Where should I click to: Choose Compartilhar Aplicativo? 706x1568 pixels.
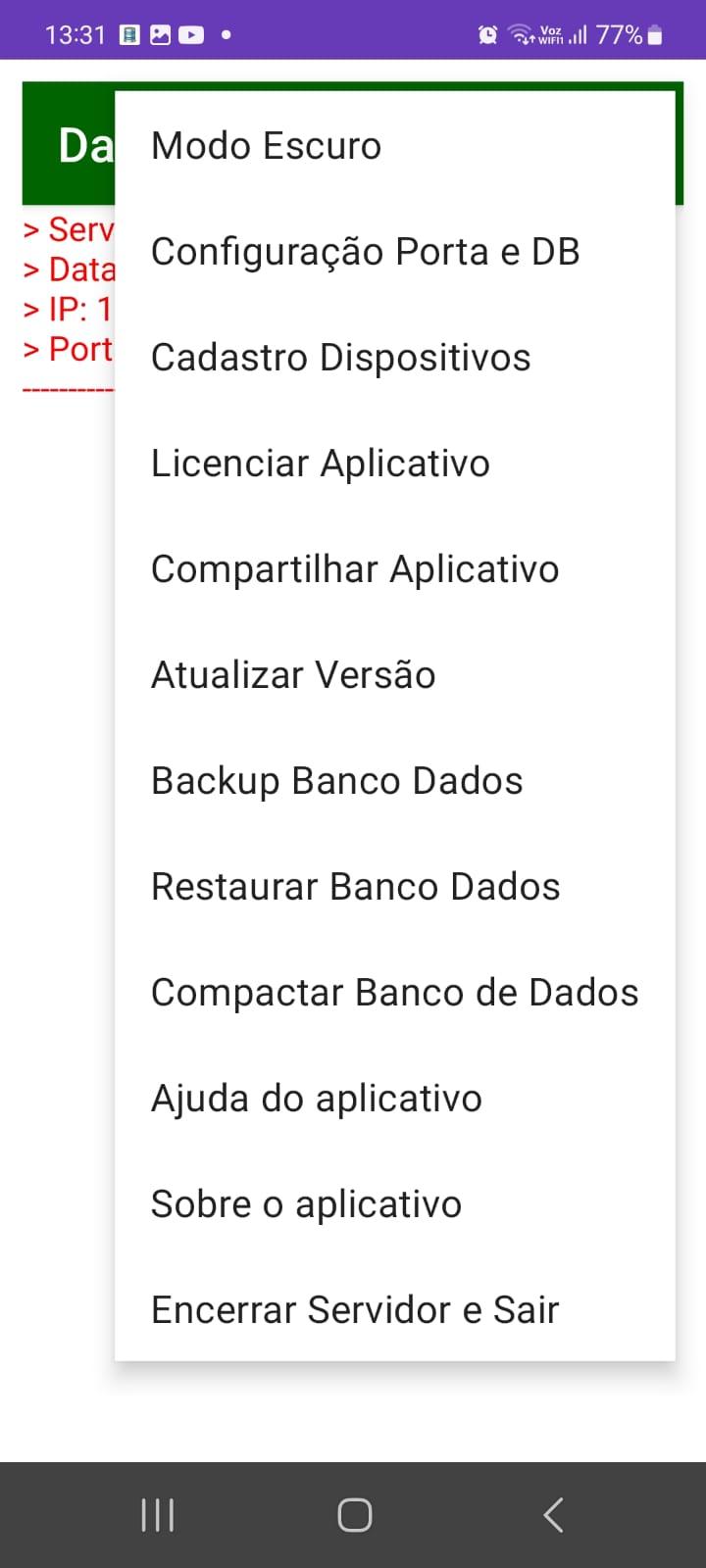click(x=355, y=569)
